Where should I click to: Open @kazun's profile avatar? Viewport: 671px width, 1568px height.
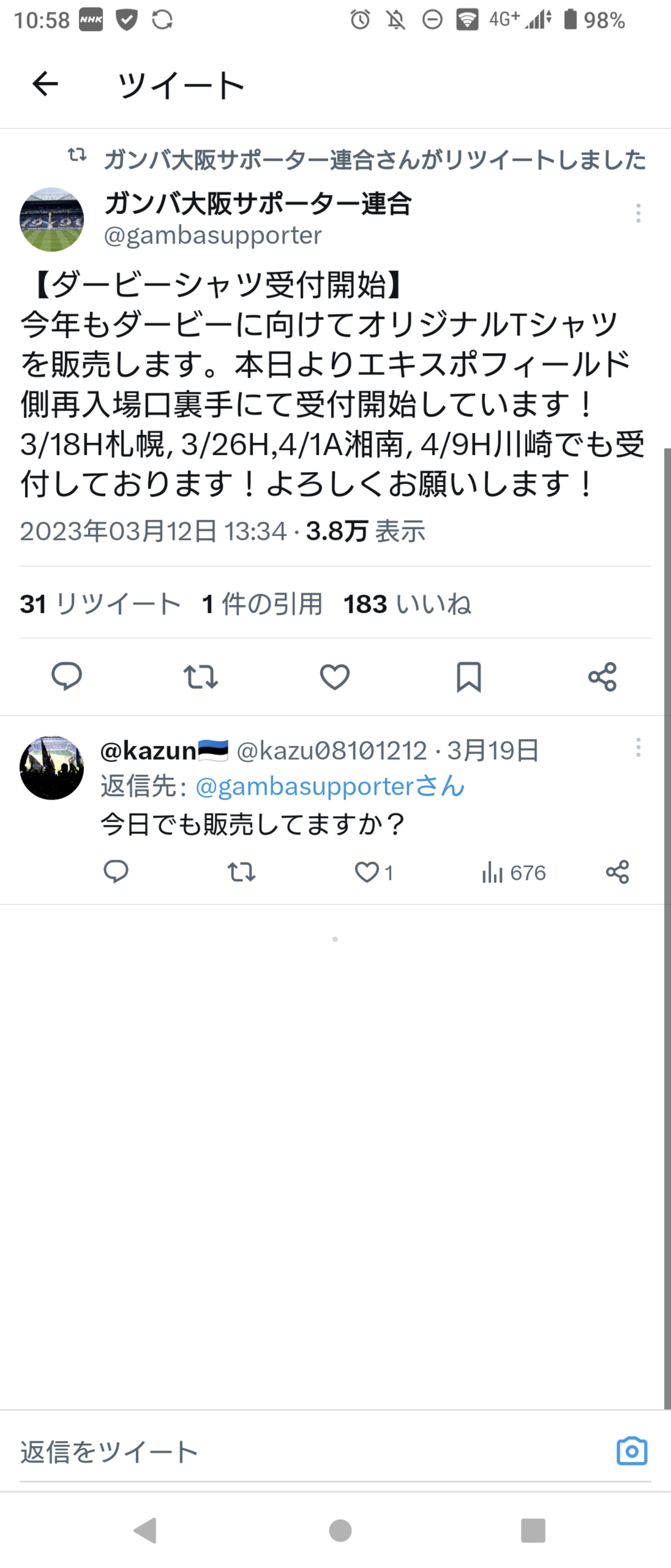click(x=52, y=768)
